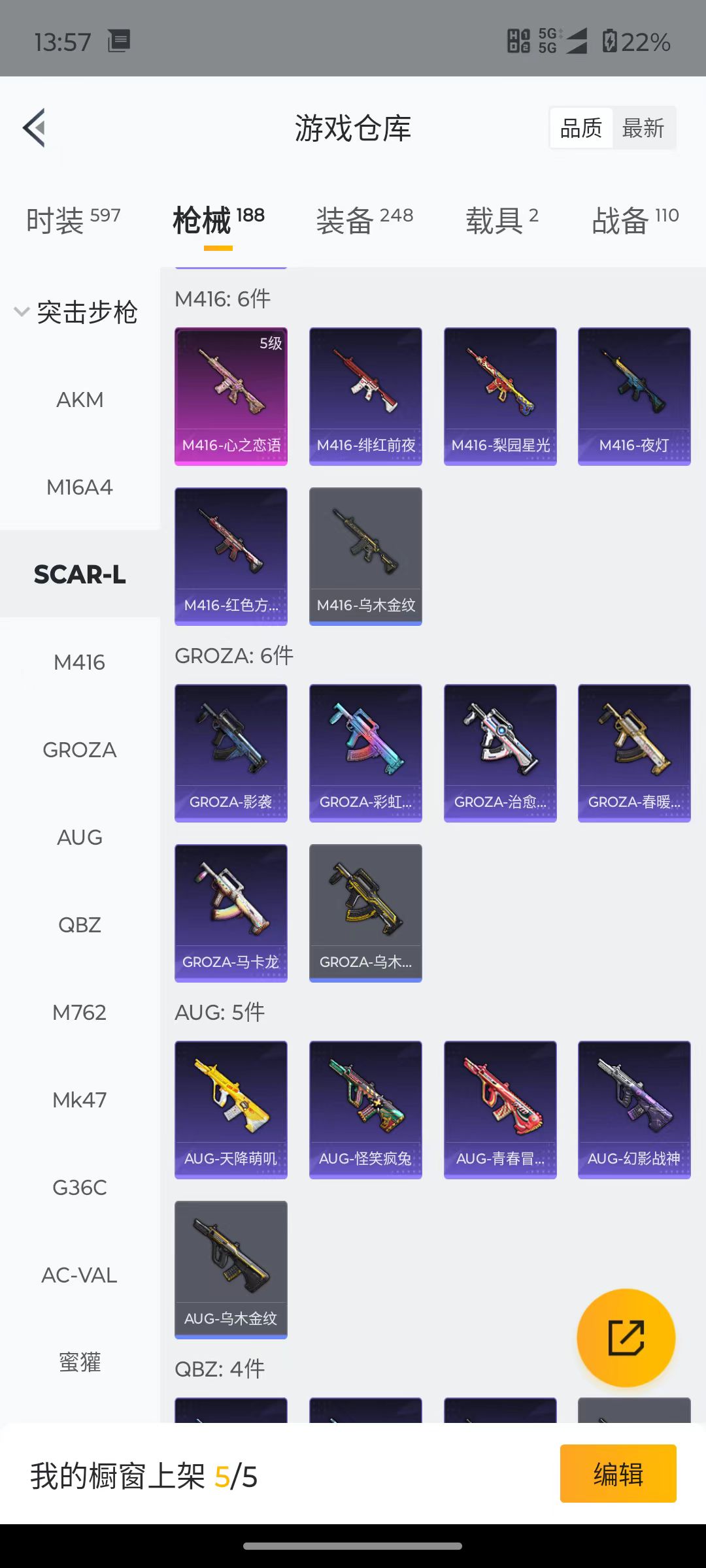Image resolution: width=706 pixels, height=1568 pixels.
Task: Open the AUG-天降萌叽 skin
Action: click(231, 1110)
